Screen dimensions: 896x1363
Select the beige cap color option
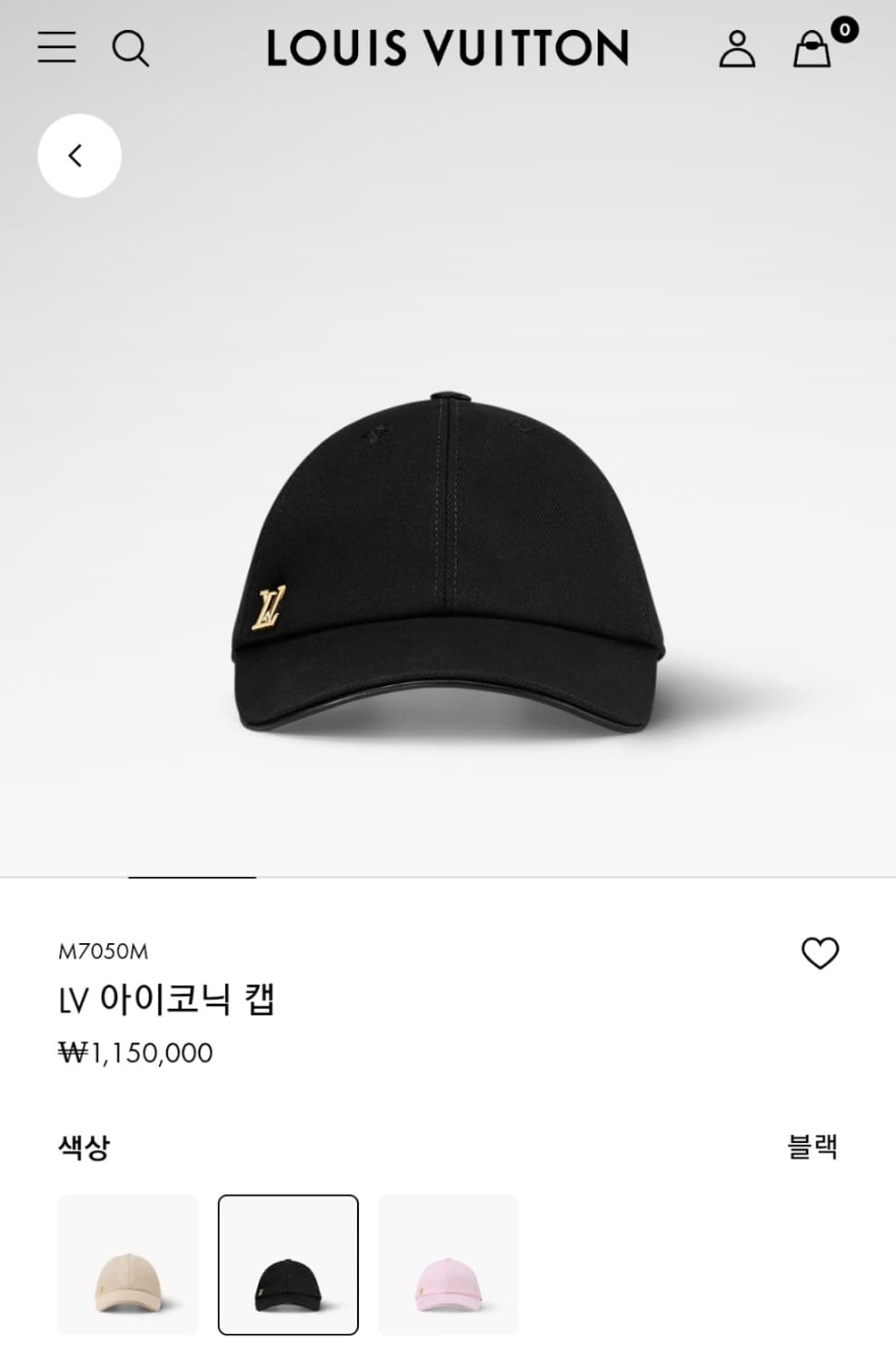click(x=127, y=1265)
